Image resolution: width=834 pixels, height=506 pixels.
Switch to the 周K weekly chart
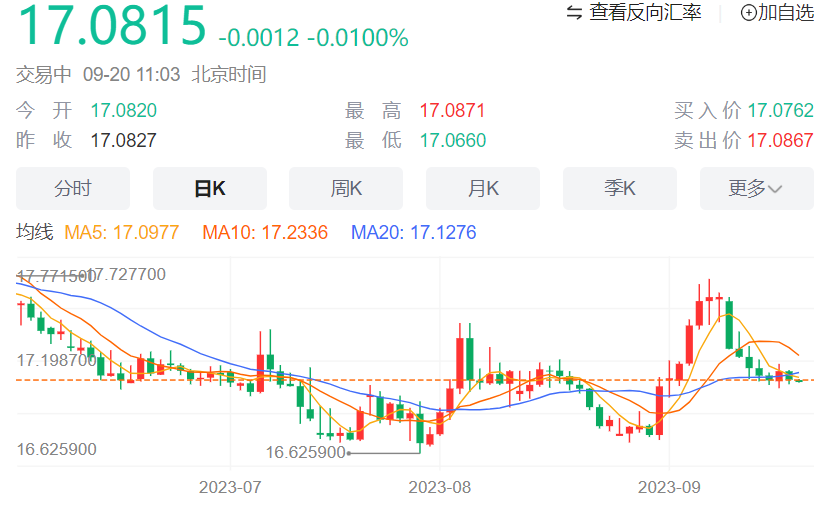point(346,189)
